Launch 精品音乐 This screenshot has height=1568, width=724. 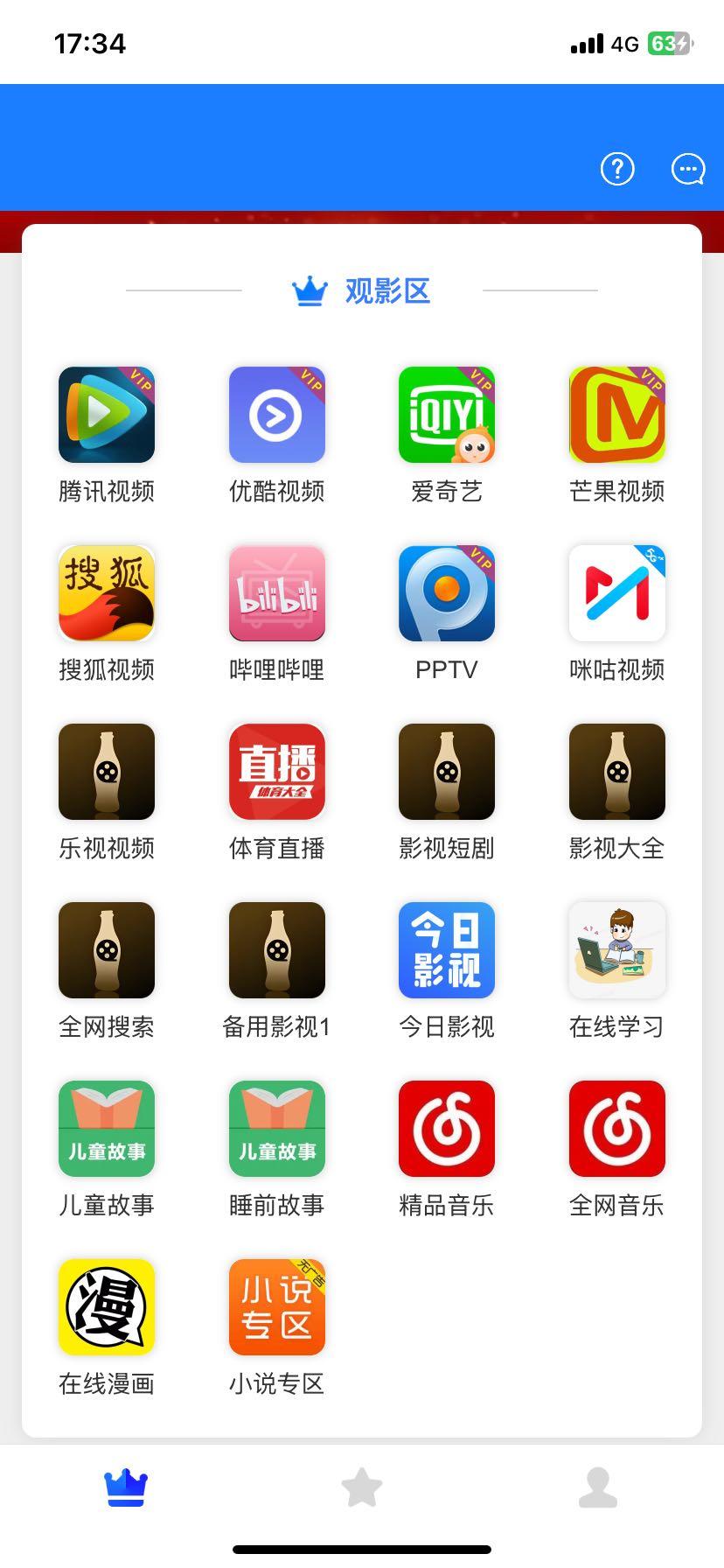pos(447,1129)
